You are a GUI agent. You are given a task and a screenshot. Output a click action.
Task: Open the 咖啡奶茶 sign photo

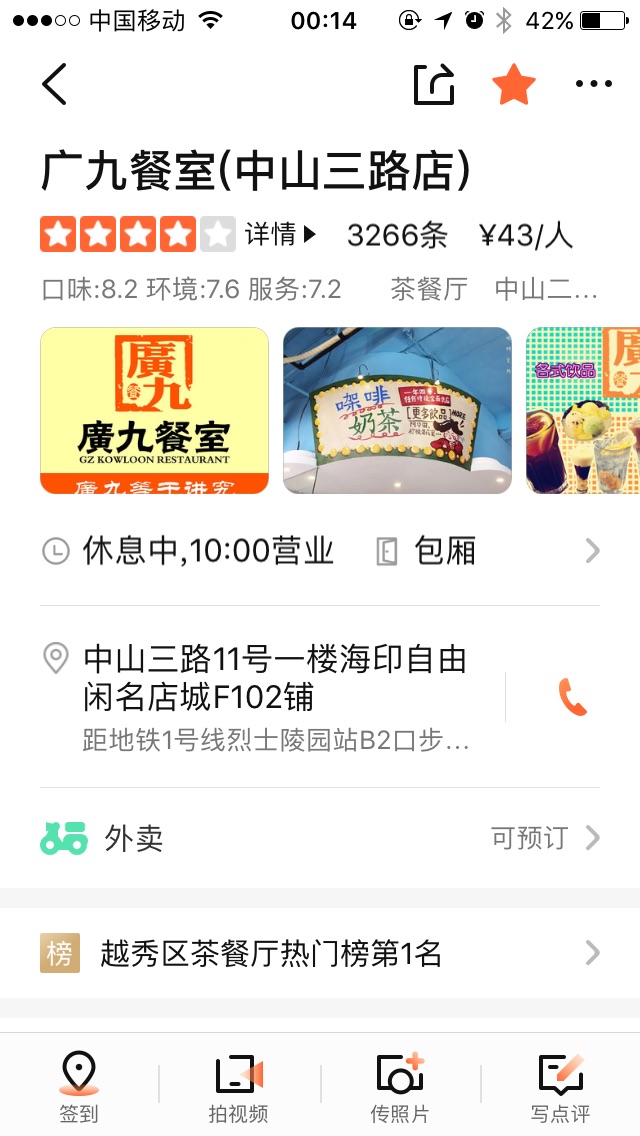(397, 411)
